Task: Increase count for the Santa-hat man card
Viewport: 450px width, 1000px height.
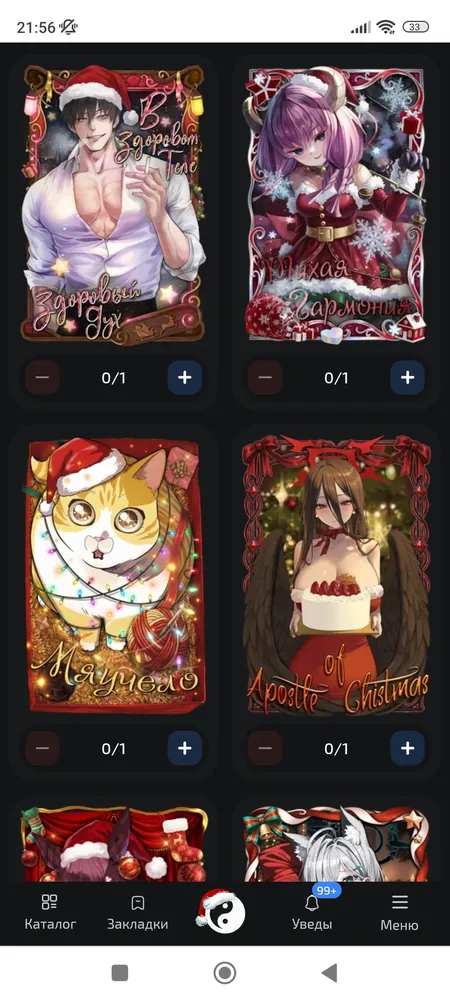Action: 185,378
